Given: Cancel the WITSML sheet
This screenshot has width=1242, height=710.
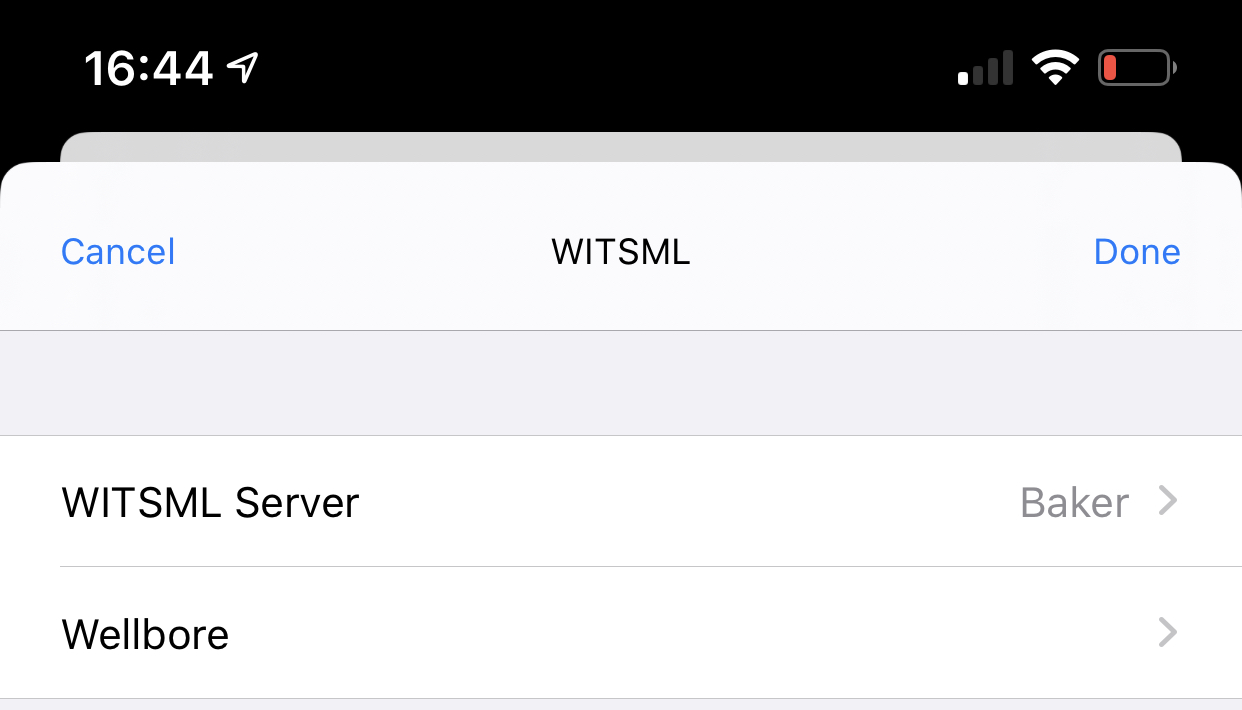Looking at the screenshot, I should point(118,251).
